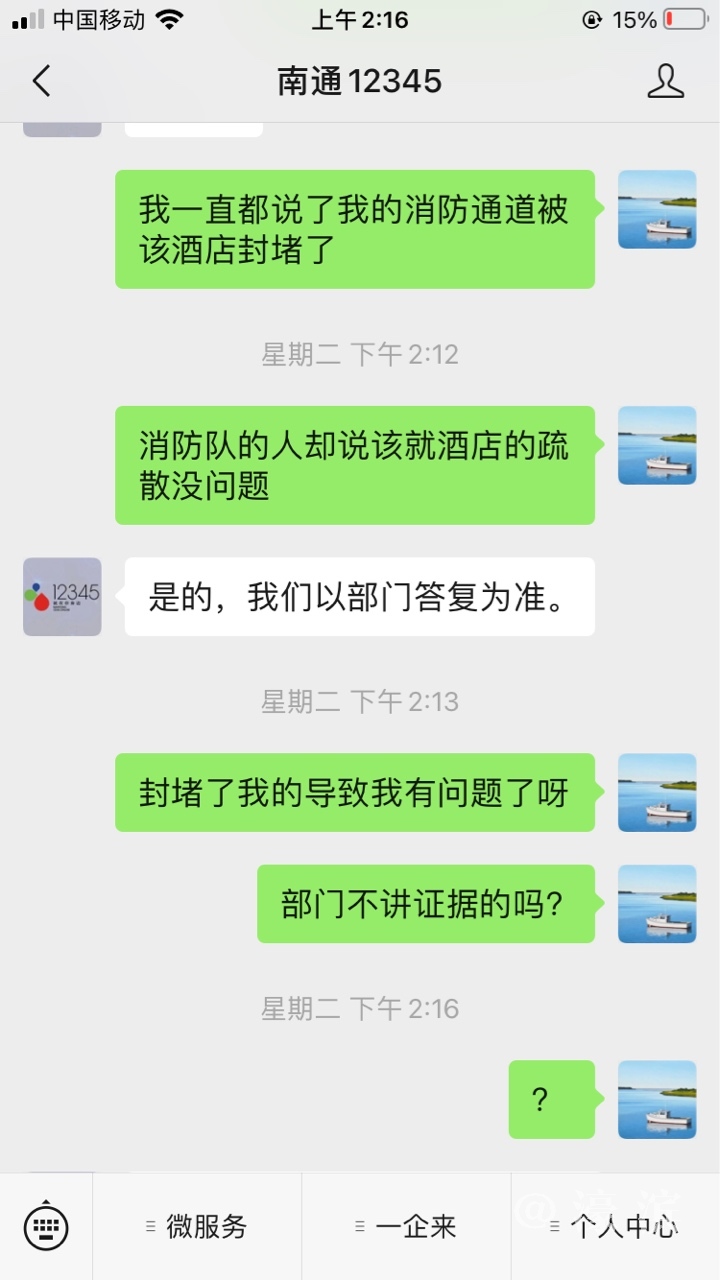The height and width of the screenshot is (1280, 720).
Task: Go back from the 南通12345 chat
Action: click(x=41, y=81)
